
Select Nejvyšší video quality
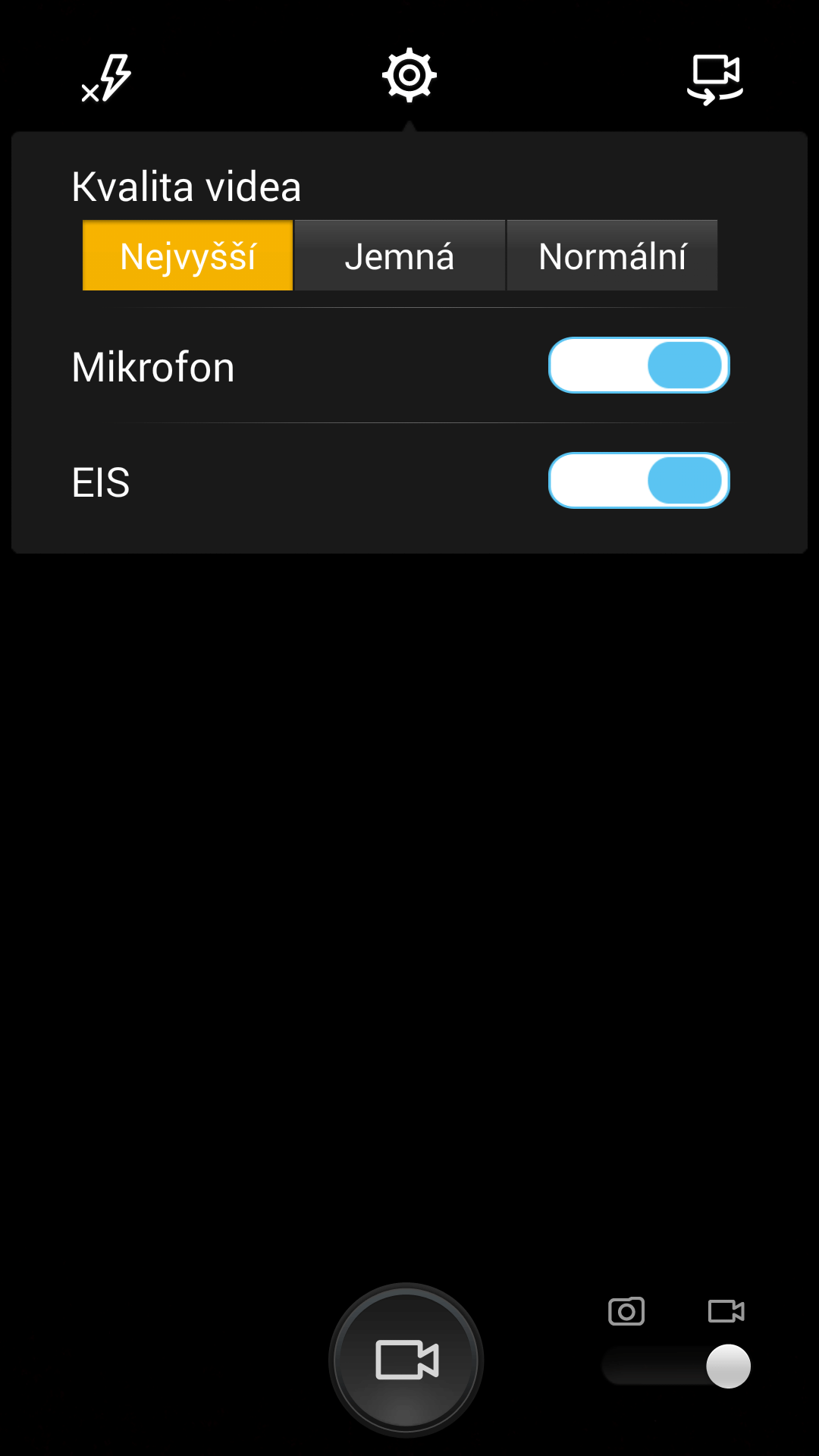point(187,256)
